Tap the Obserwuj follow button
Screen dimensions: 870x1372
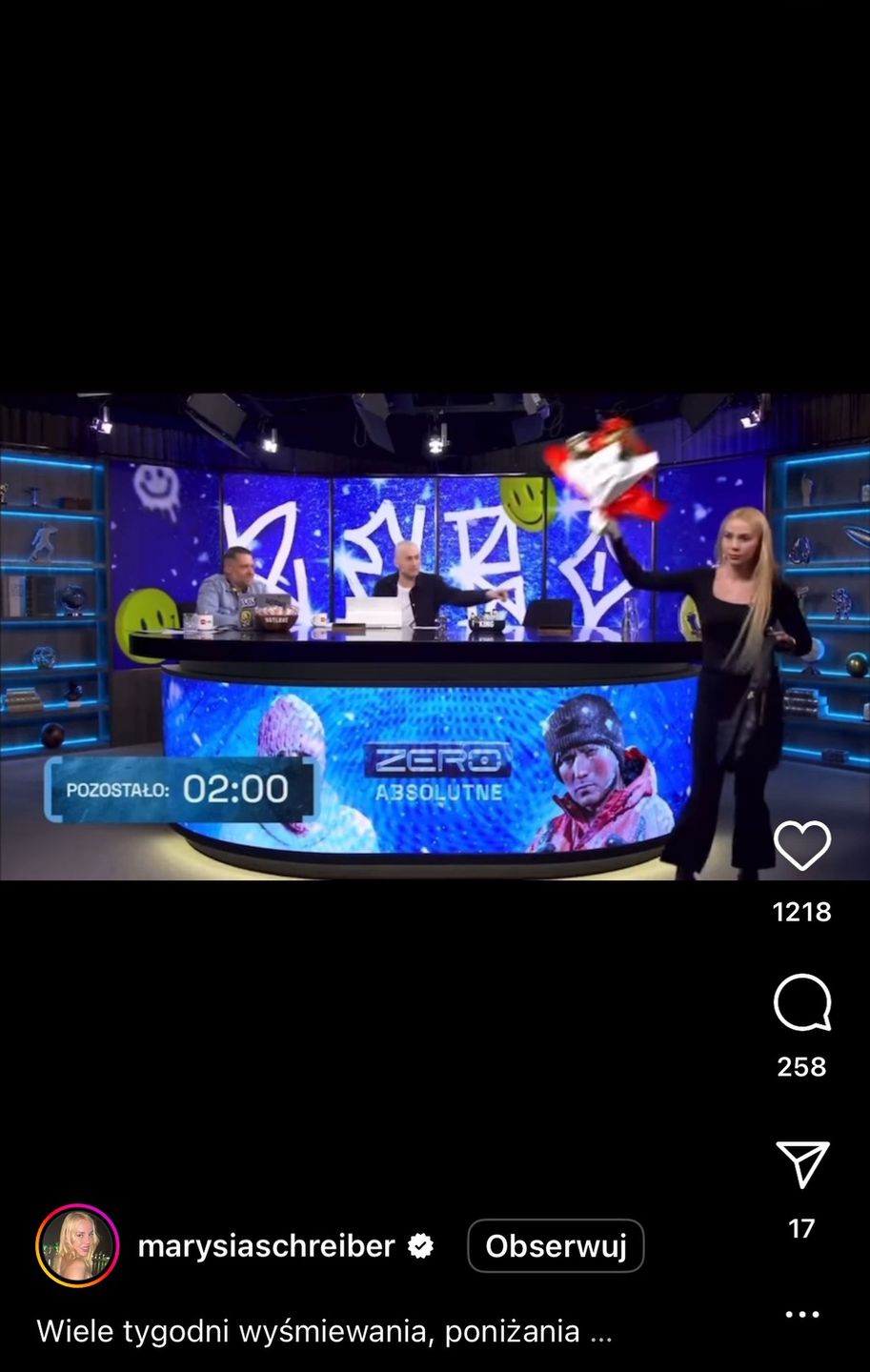(556, 1246)
